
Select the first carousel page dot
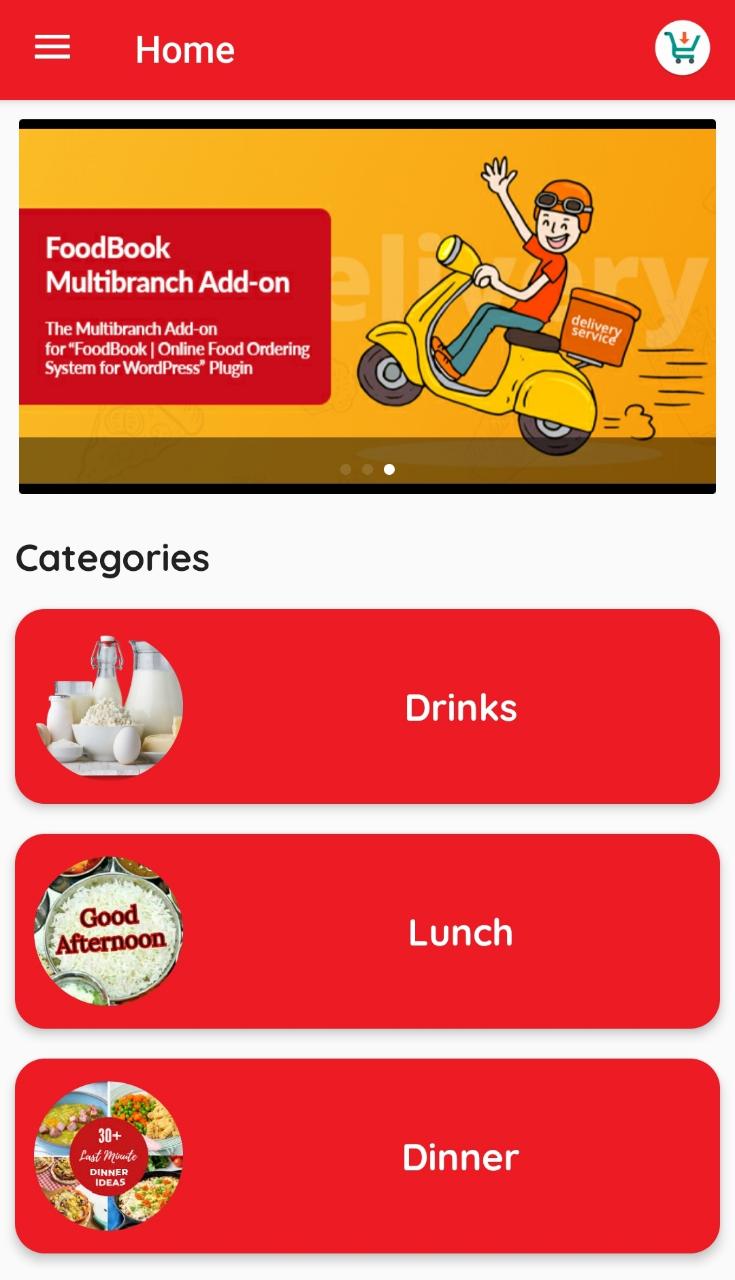[x=346, y=469]
